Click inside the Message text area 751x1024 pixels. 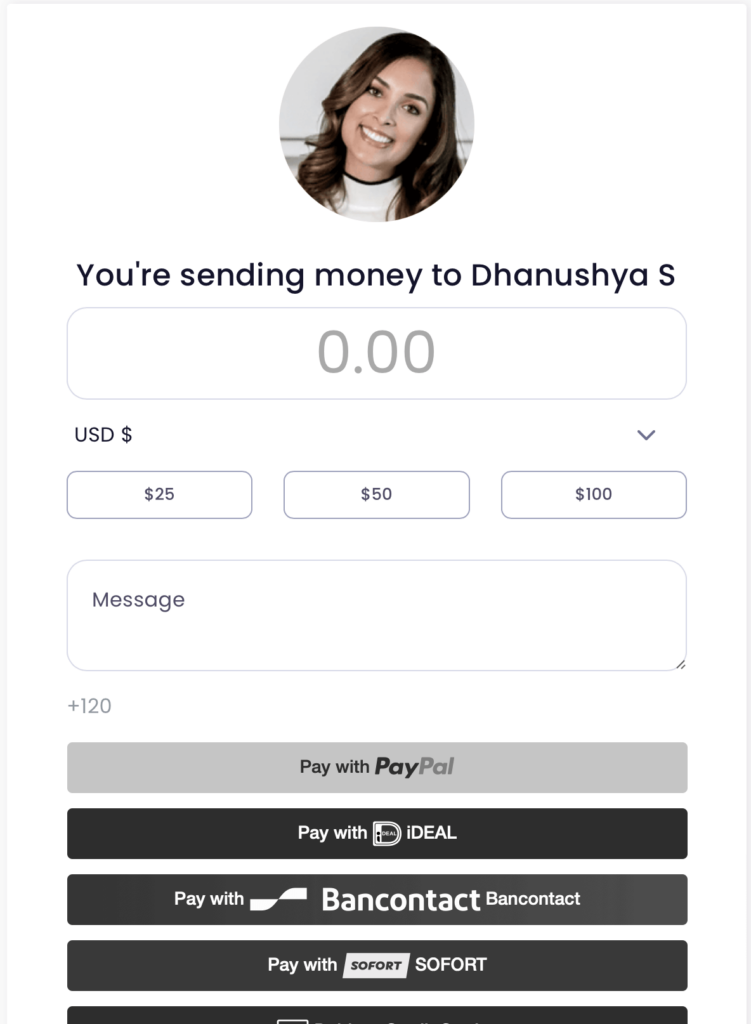pos(376,614)
